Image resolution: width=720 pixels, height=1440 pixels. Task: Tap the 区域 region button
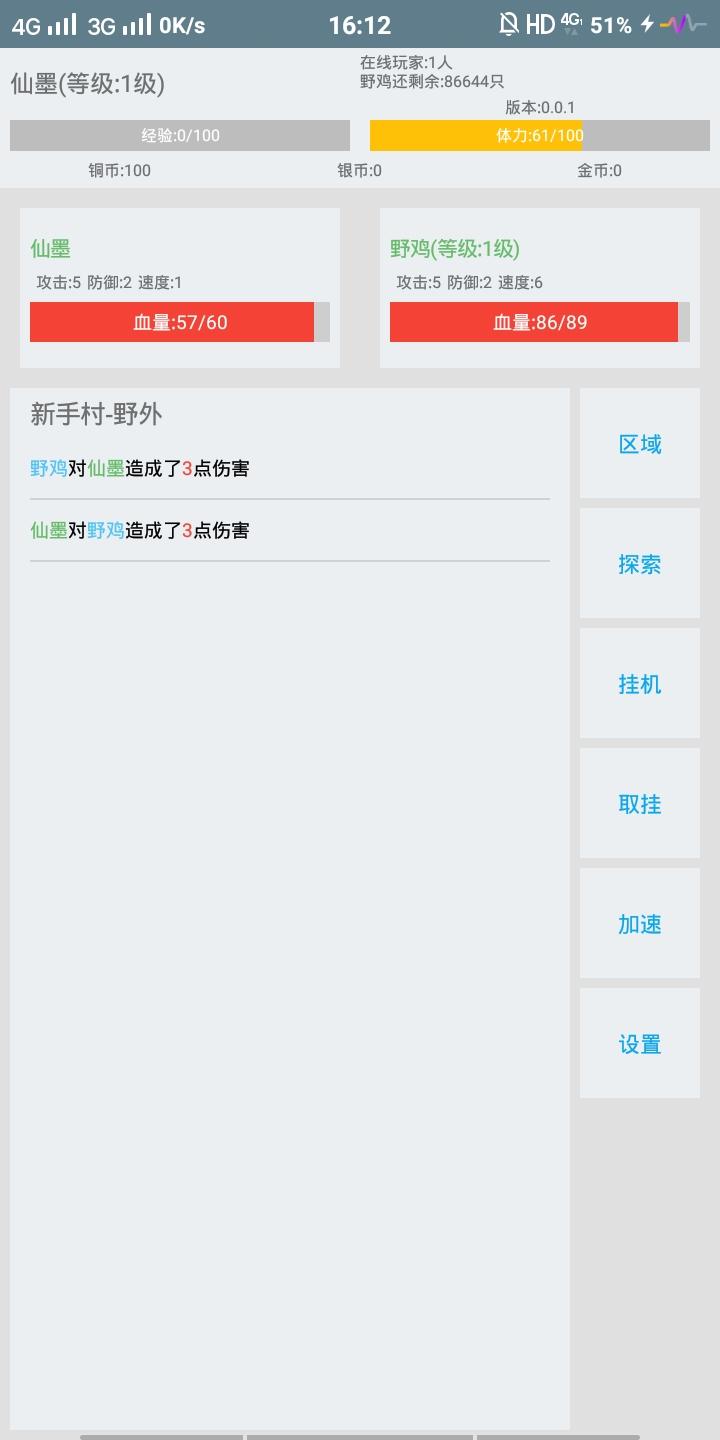click(x=639, y=443)
